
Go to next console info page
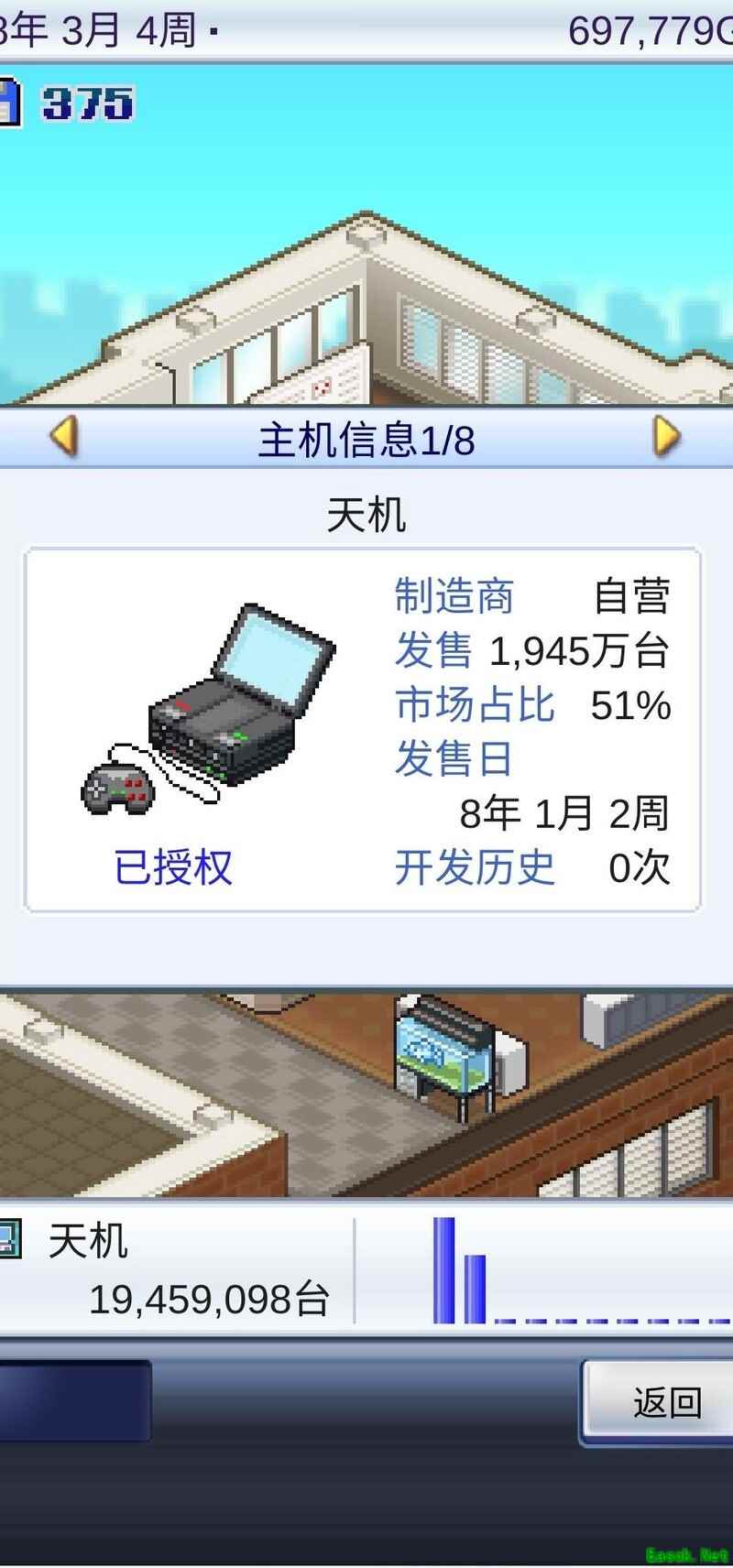tap(667, 437)
